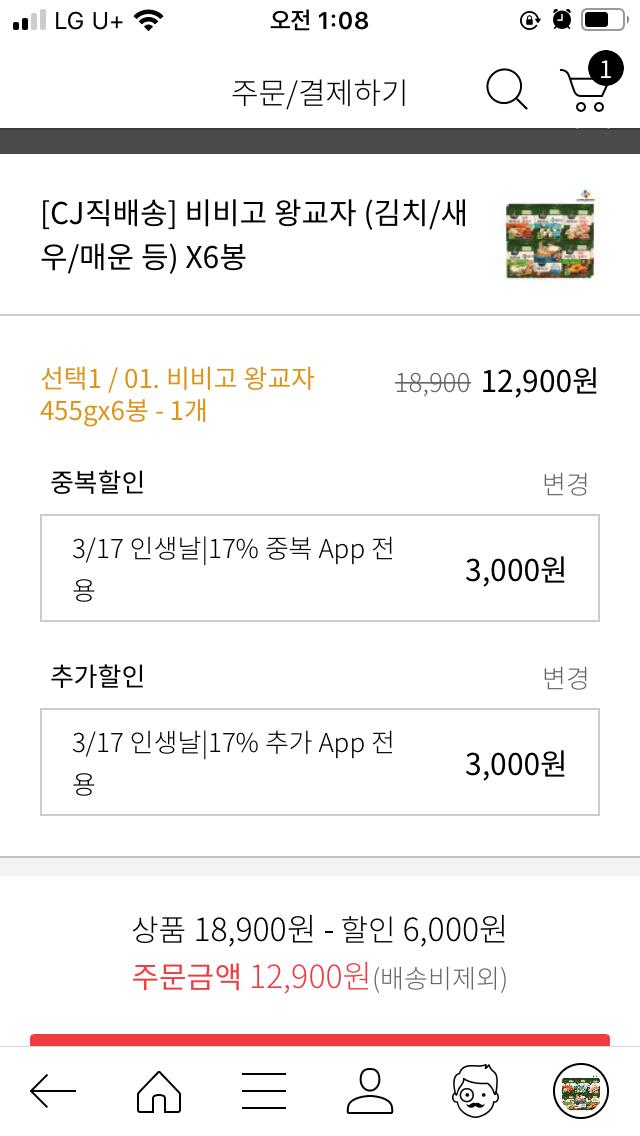The image size is (640, 1136).
Task: Open the recently viewed product thumbnail
Action: (x=581, y=1090)
